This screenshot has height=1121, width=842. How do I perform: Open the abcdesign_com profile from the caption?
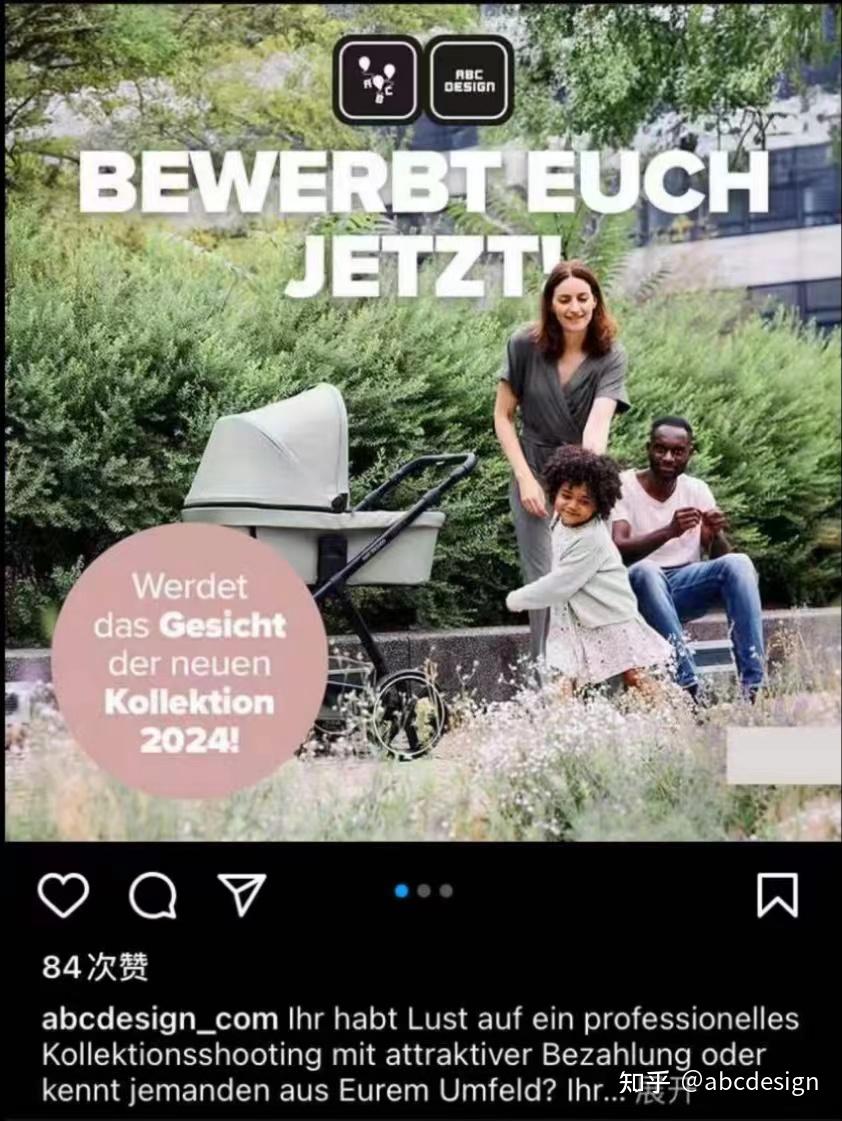pos(160,1019)
